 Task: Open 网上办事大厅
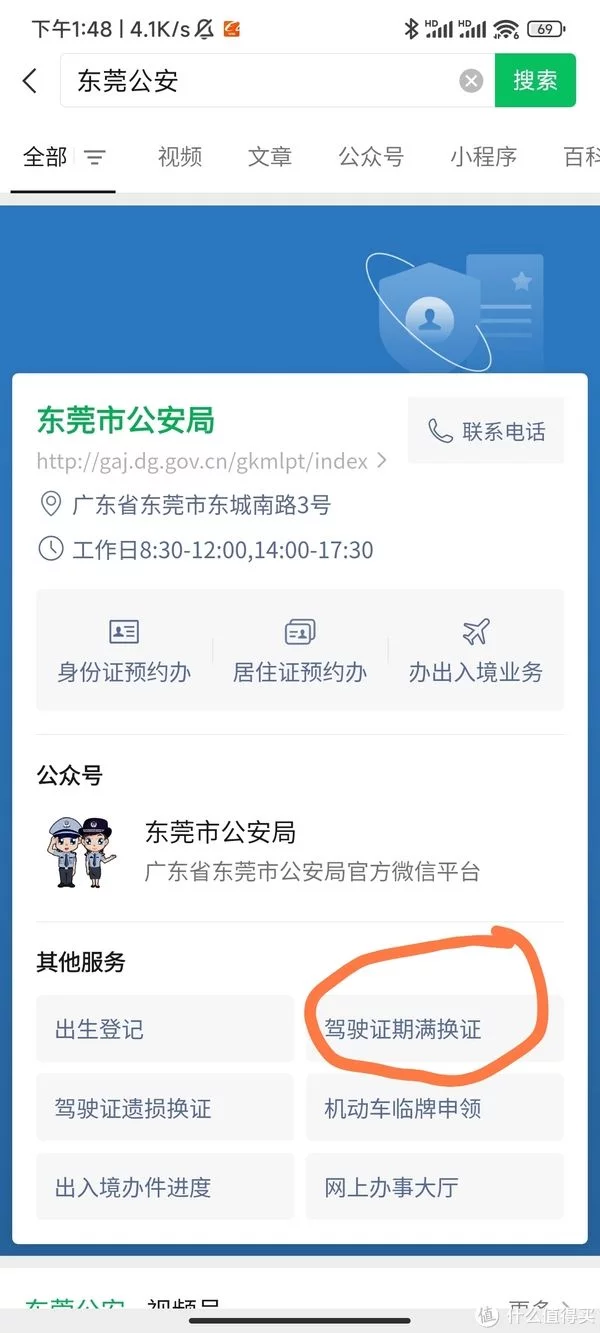(434, 1187)
